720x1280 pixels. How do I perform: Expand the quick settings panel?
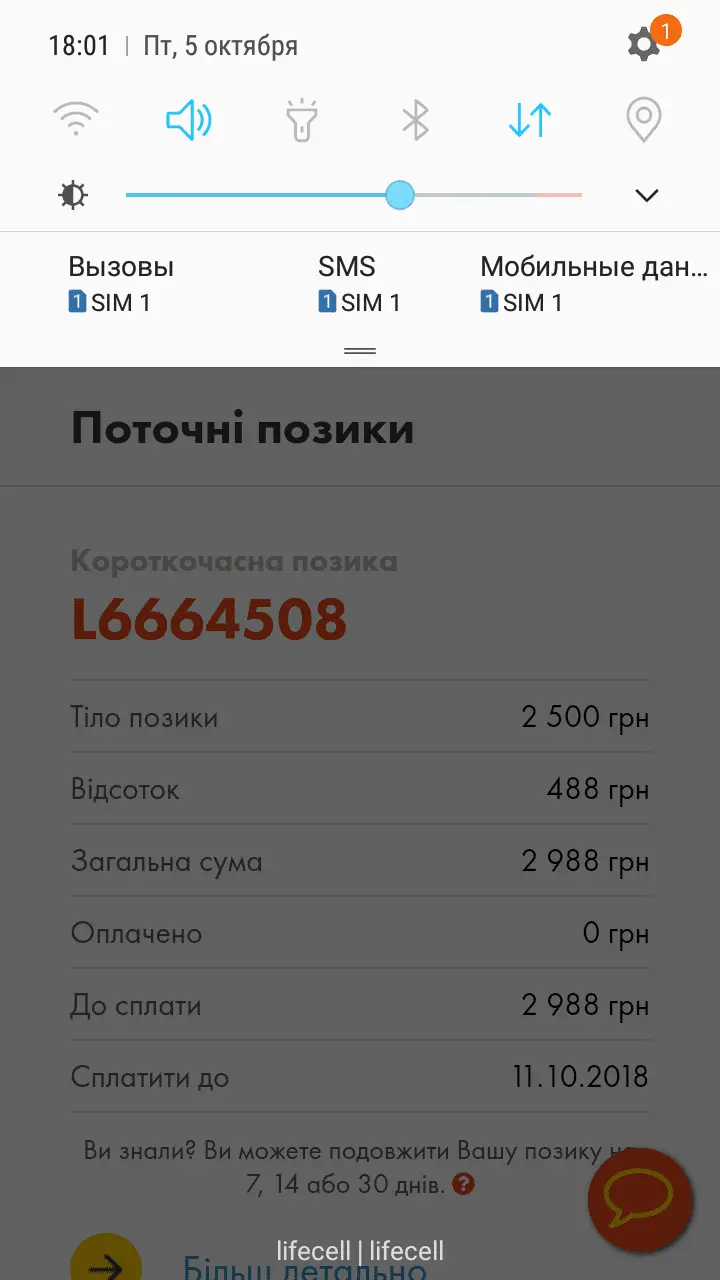(x=646, y=195)
